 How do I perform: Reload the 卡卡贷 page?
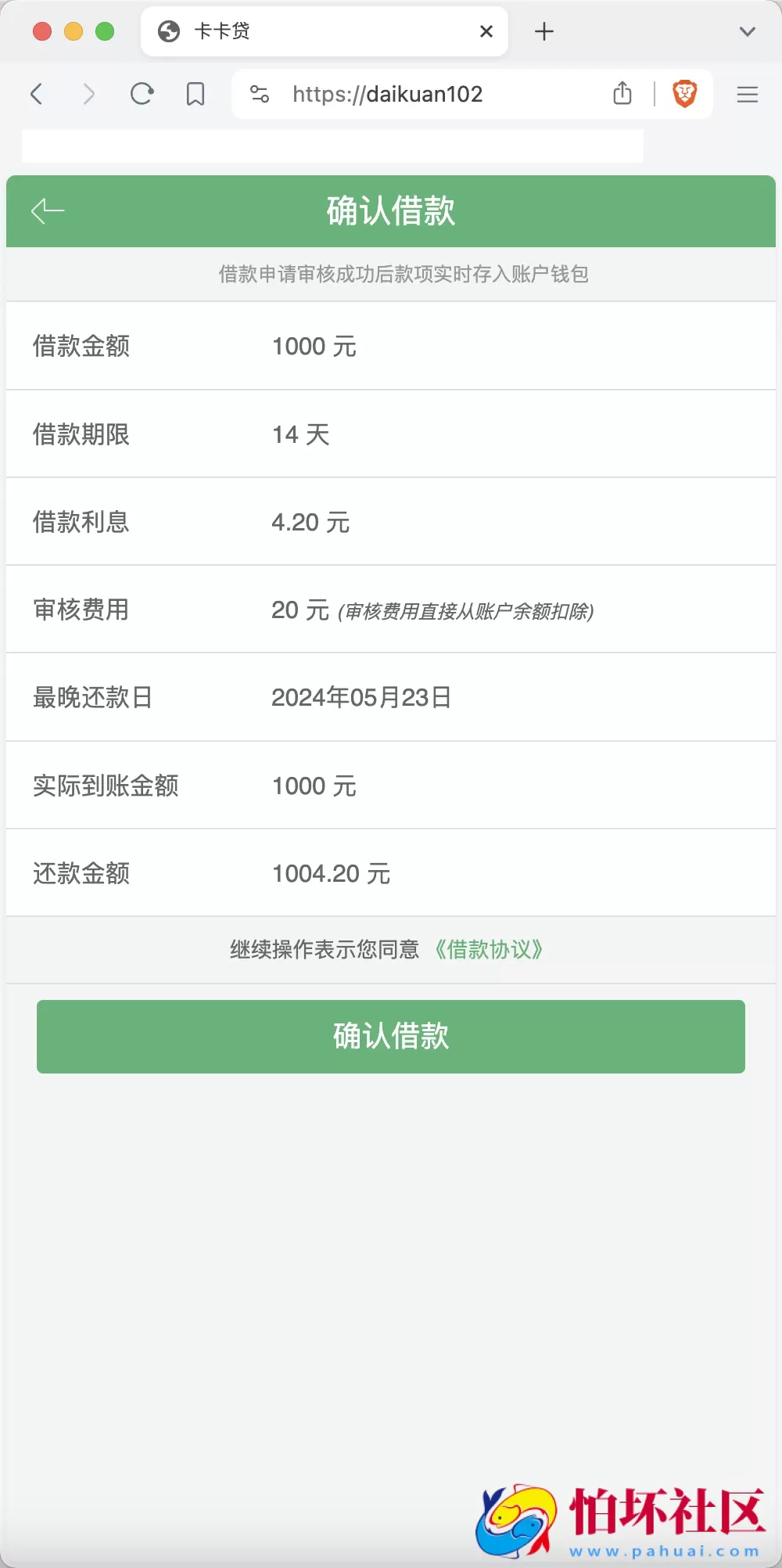tap(142, 93)
